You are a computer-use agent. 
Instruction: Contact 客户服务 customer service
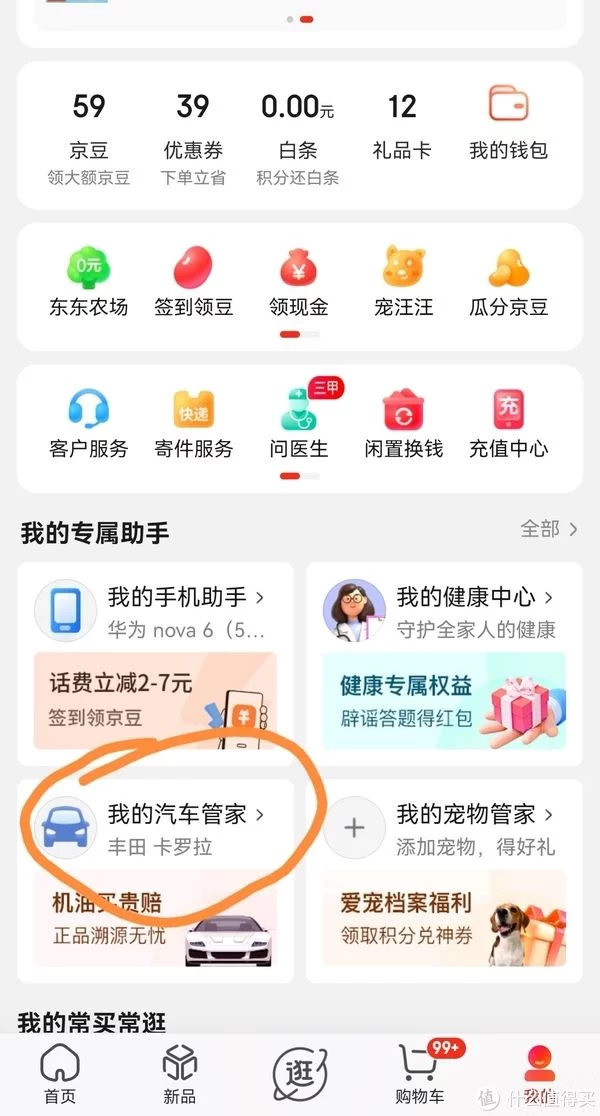tap(89, 425)
